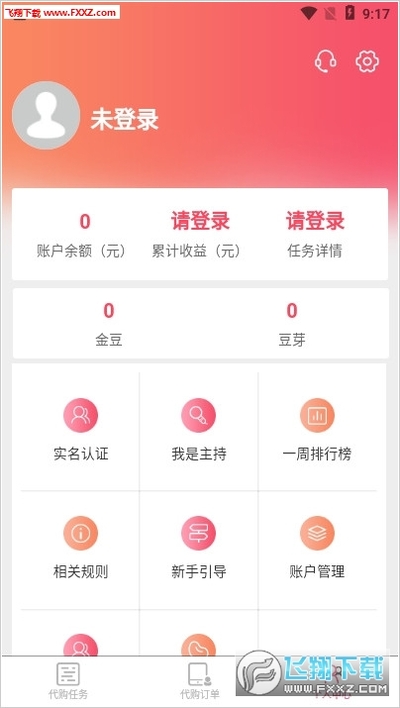The width and height of the screenshot is (400, 708).
Task: Open 一周排行榜 rankings
Action: [317, 430]
